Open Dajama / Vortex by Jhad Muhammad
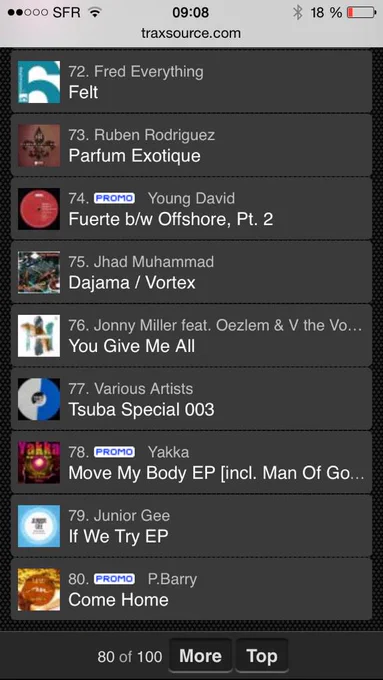Screen dimensions: 383x680 (191, 272)
